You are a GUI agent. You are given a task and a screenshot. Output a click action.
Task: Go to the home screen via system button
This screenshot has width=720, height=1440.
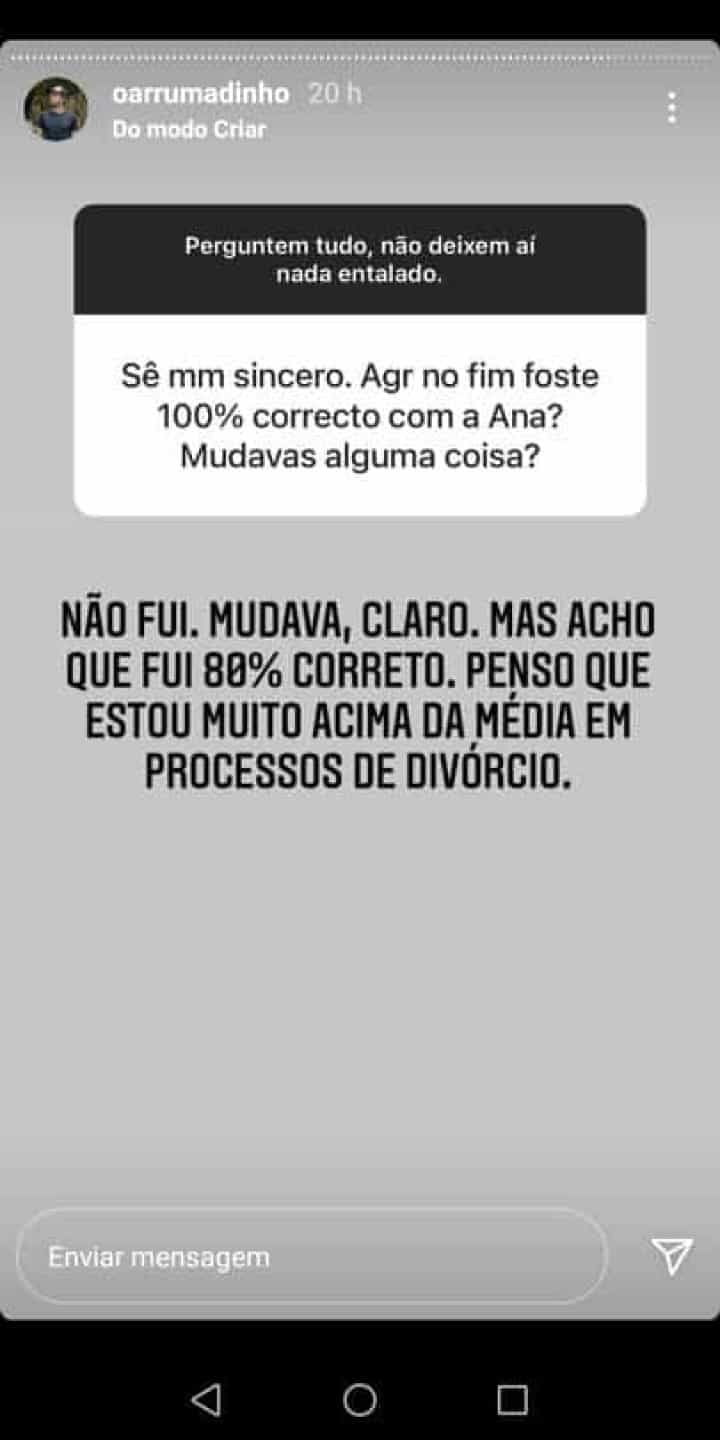(x=360, y=1400)
